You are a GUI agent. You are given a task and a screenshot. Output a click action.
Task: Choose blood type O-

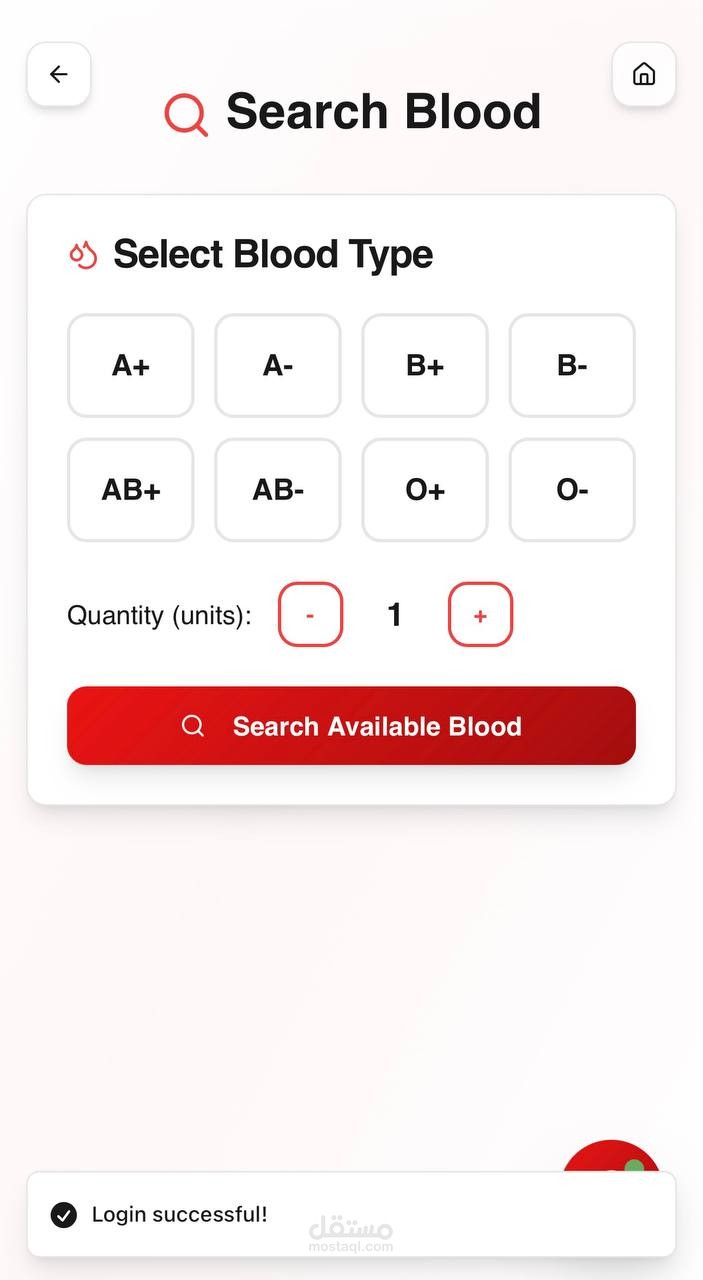572,490
